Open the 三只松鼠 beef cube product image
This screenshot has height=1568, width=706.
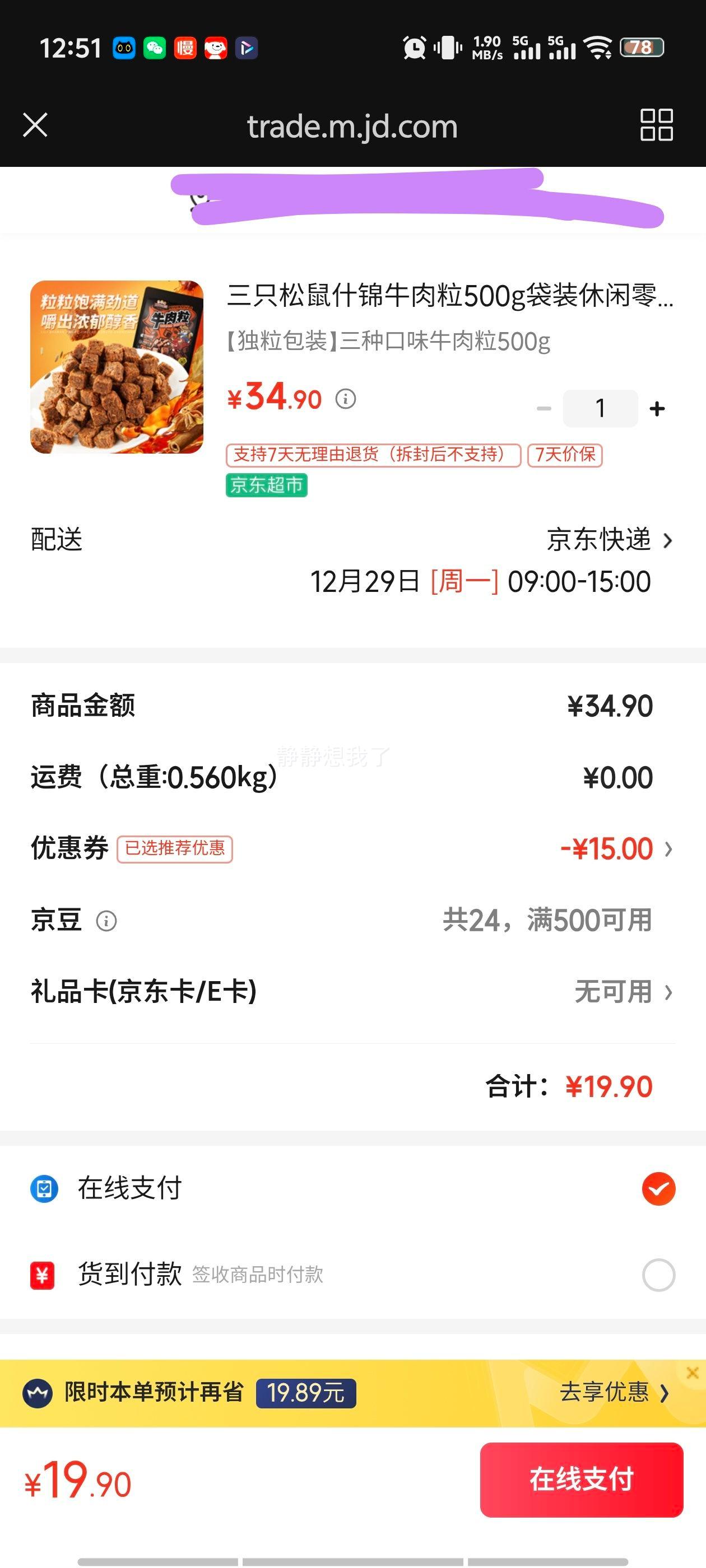[117, 367]
